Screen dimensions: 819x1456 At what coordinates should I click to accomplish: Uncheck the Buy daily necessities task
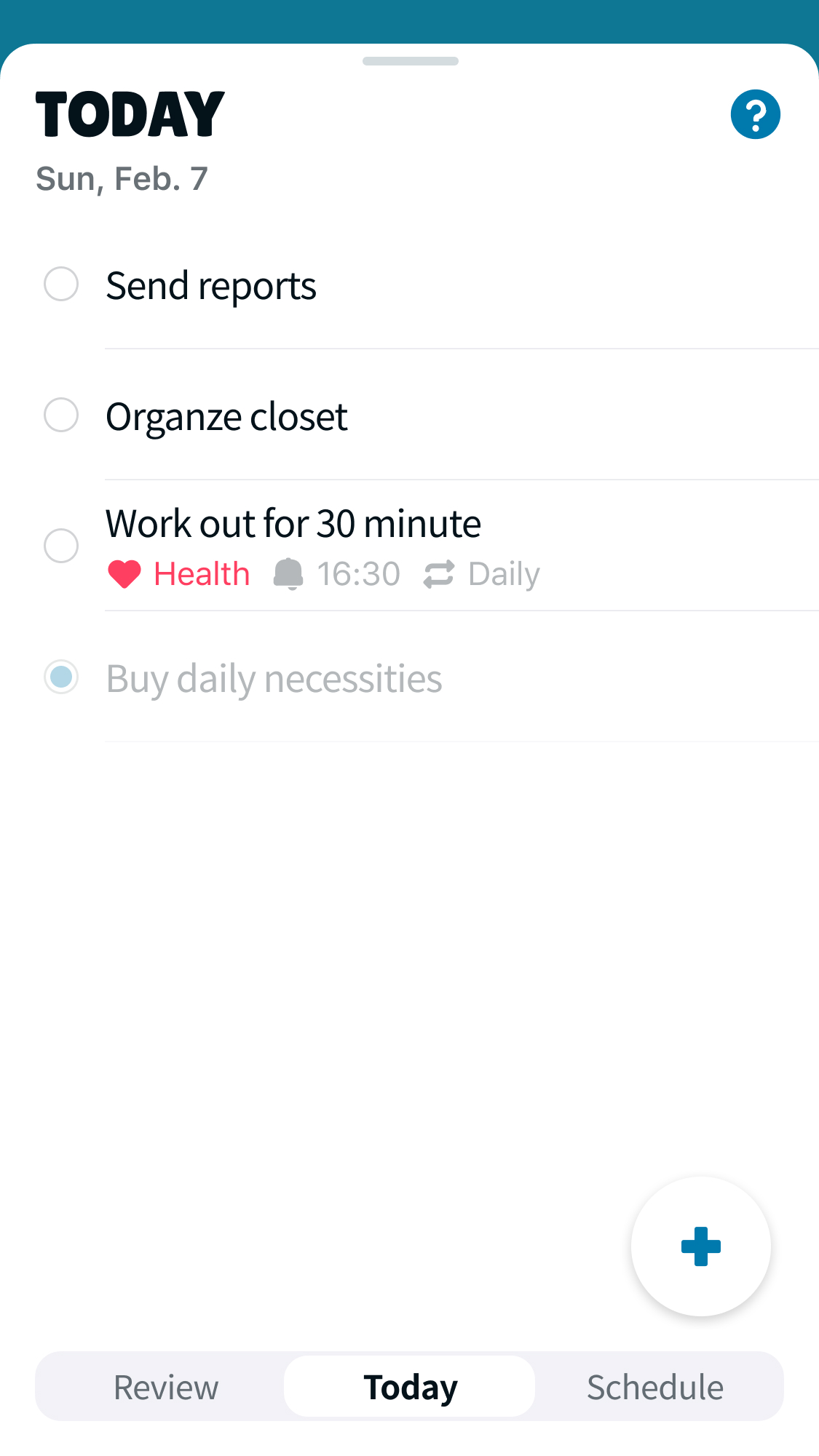coord(61,677)
